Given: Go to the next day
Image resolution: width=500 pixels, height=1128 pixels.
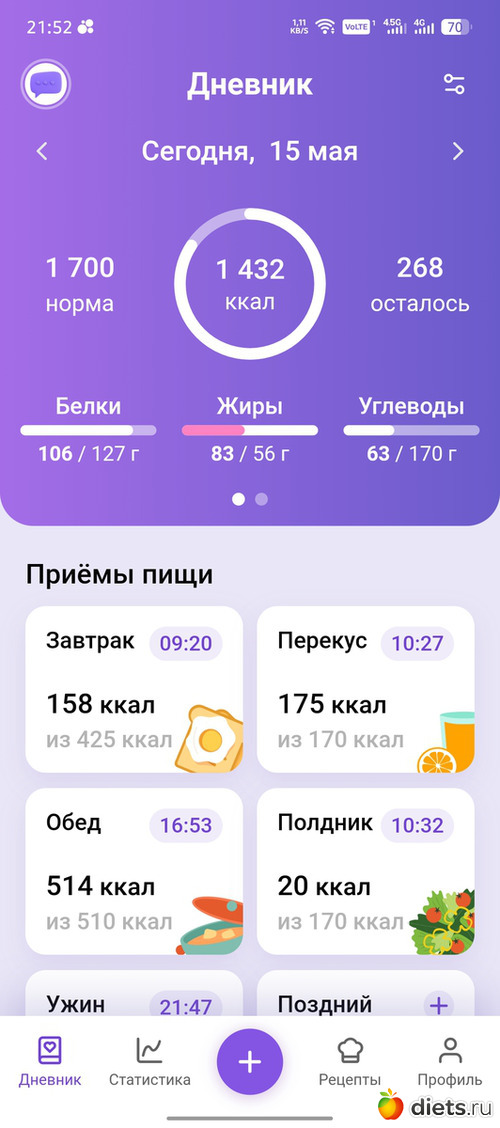Looking at the screenshot, I should click(458, 152).
